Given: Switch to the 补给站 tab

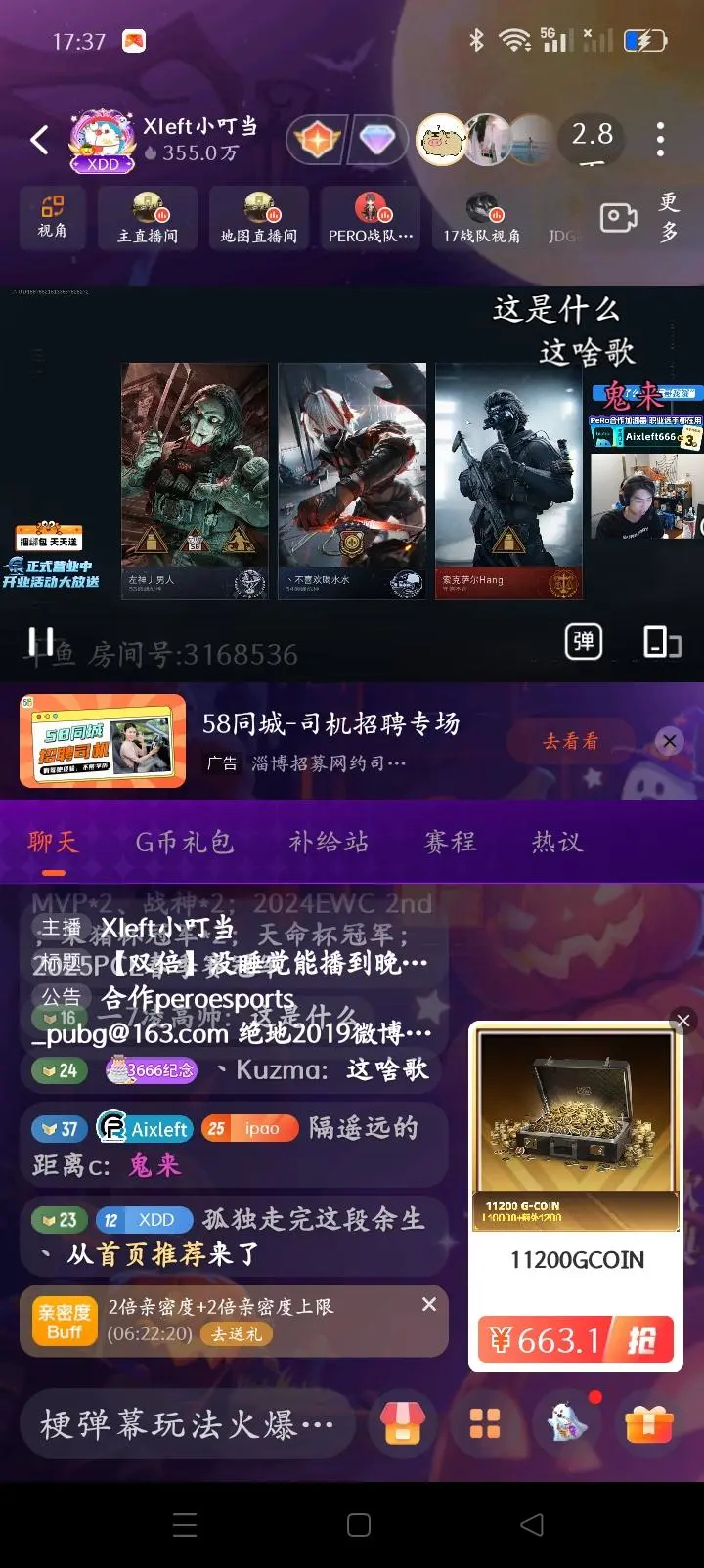Looking at the screenshot, I should (329, 842).
